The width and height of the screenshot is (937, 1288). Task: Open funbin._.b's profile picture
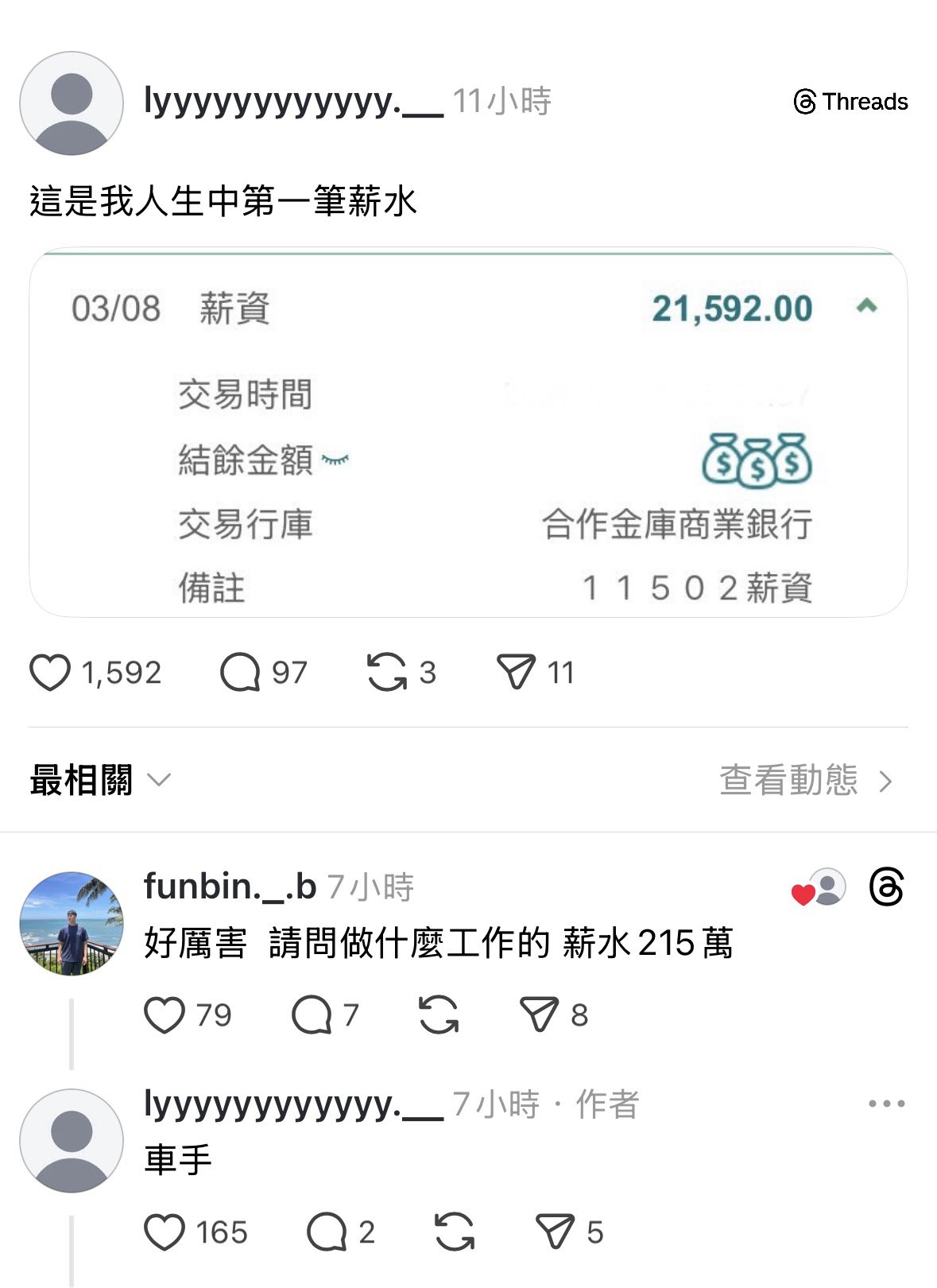coord(72,923)
